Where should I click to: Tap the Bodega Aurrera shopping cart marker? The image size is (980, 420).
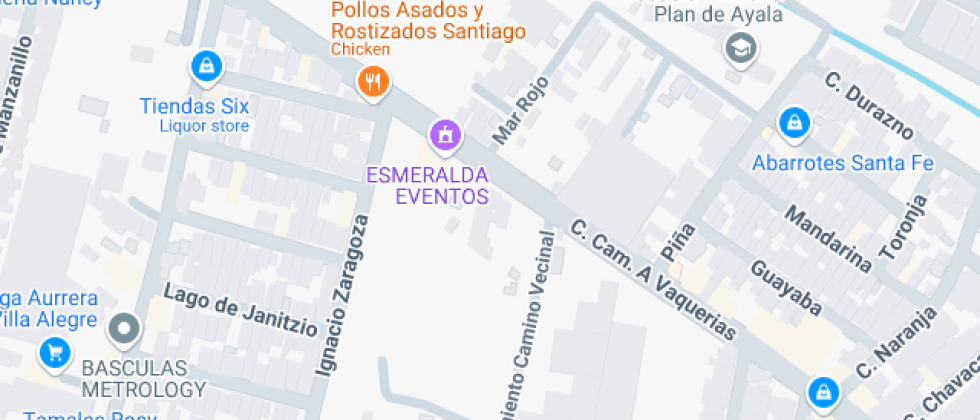[x=53, y=352]
